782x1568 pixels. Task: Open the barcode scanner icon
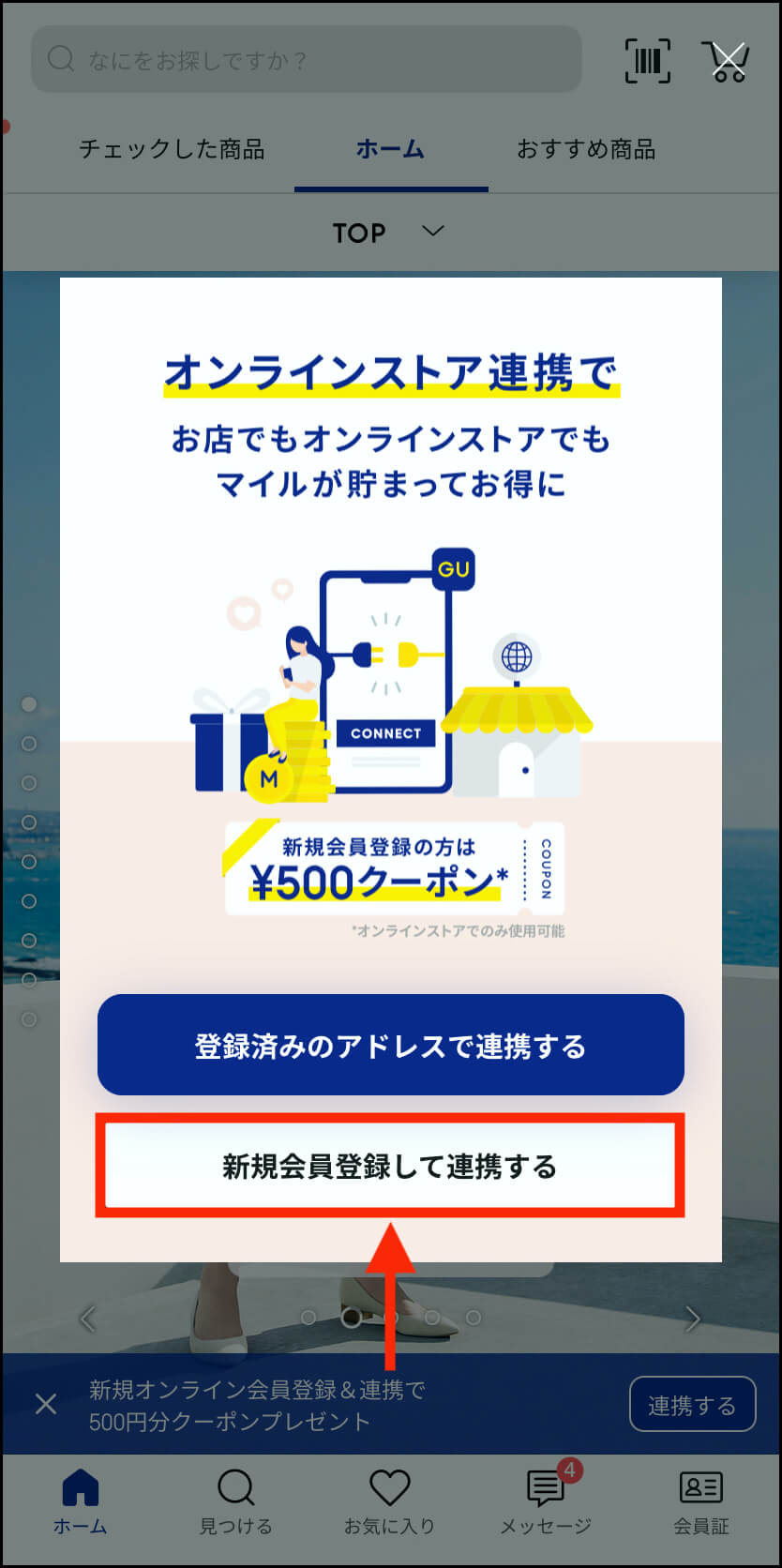pos(648,60)
